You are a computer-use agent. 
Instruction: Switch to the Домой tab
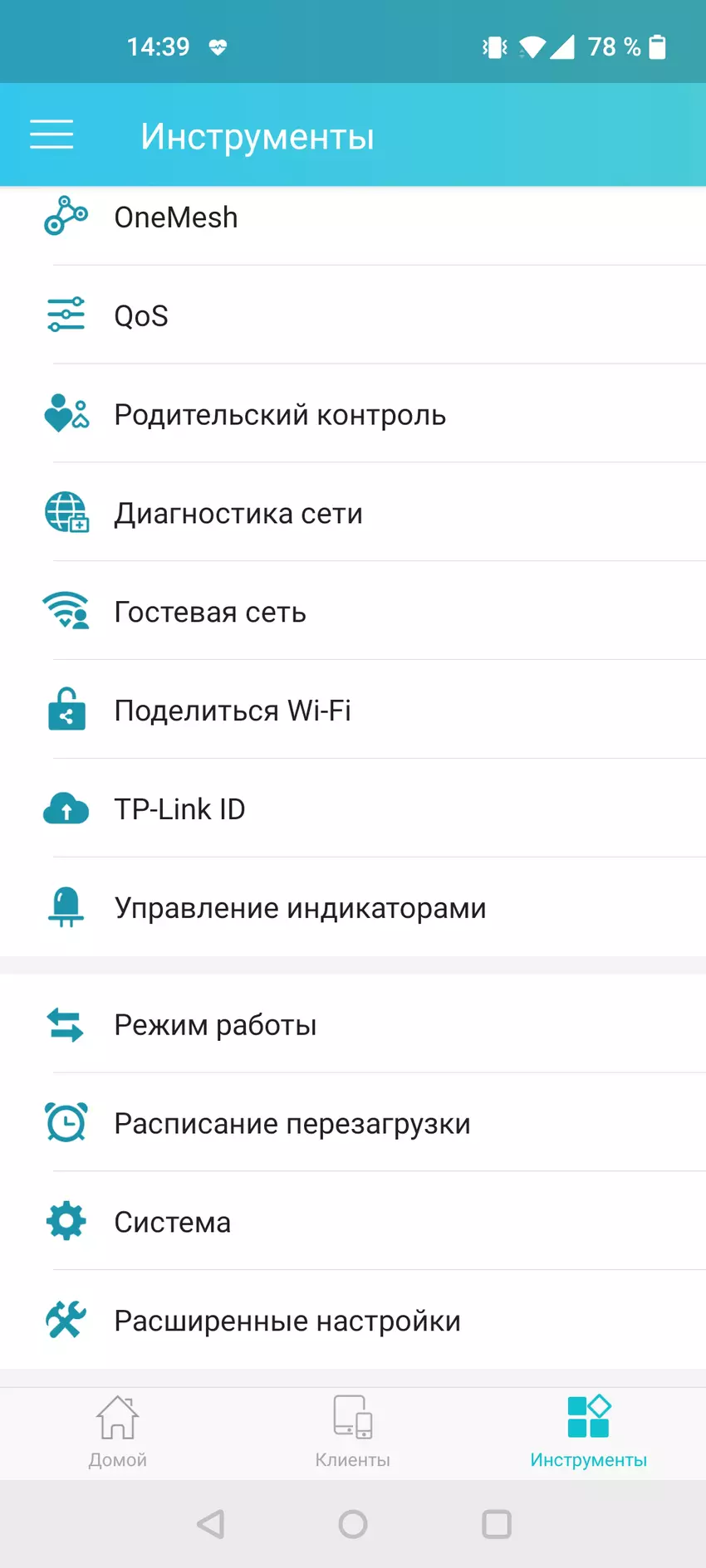118,1432
